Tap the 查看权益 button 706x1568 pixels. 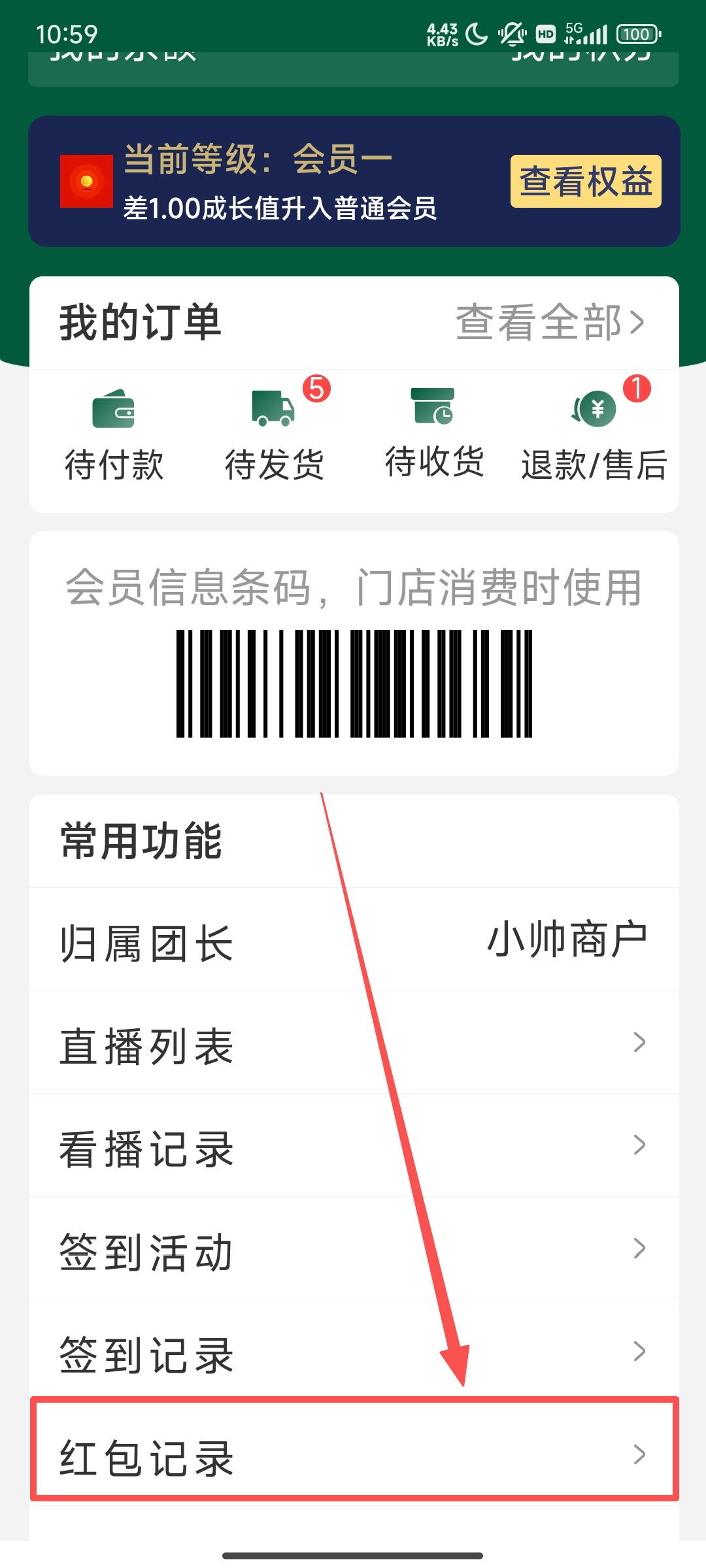coord(586,182)
